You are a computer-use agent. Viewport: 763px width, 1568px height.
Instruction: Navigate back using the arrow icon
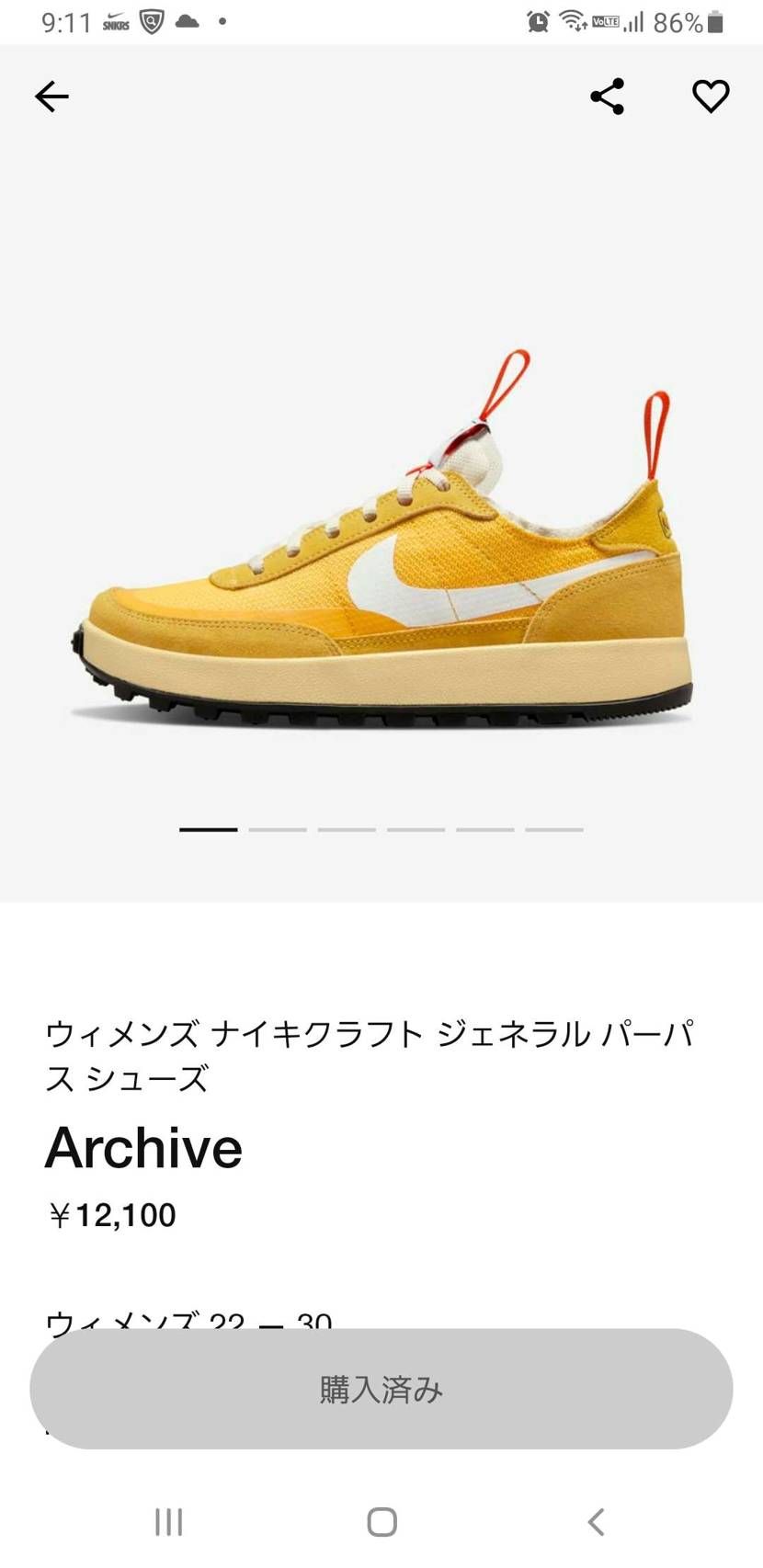pyautogui.click(x=52, y=96)
